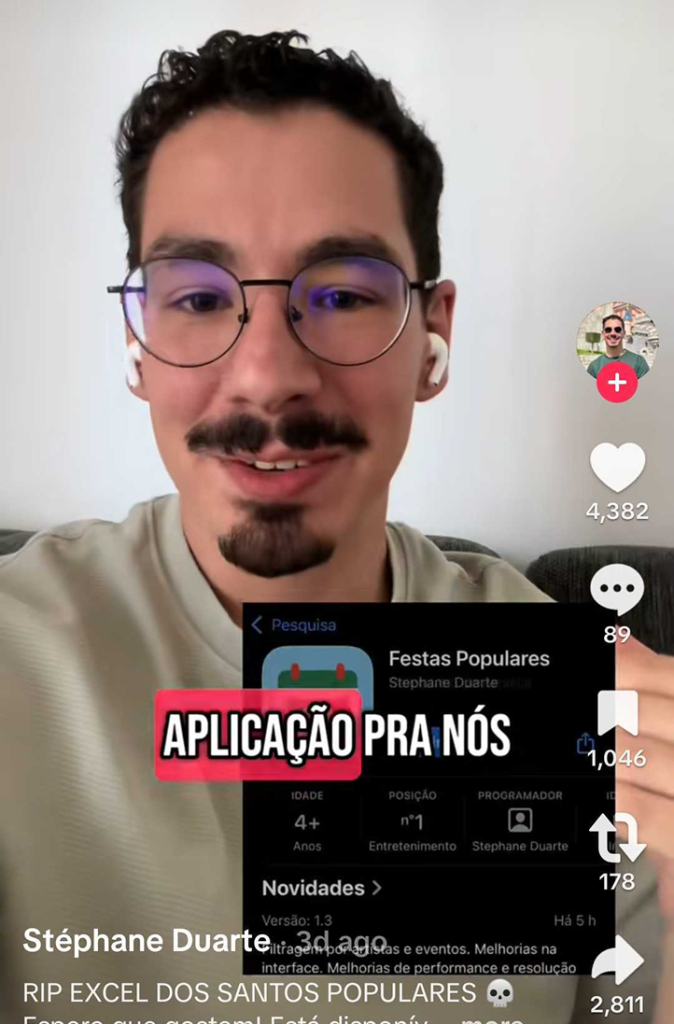Repost this video

(x=617, y=838)
